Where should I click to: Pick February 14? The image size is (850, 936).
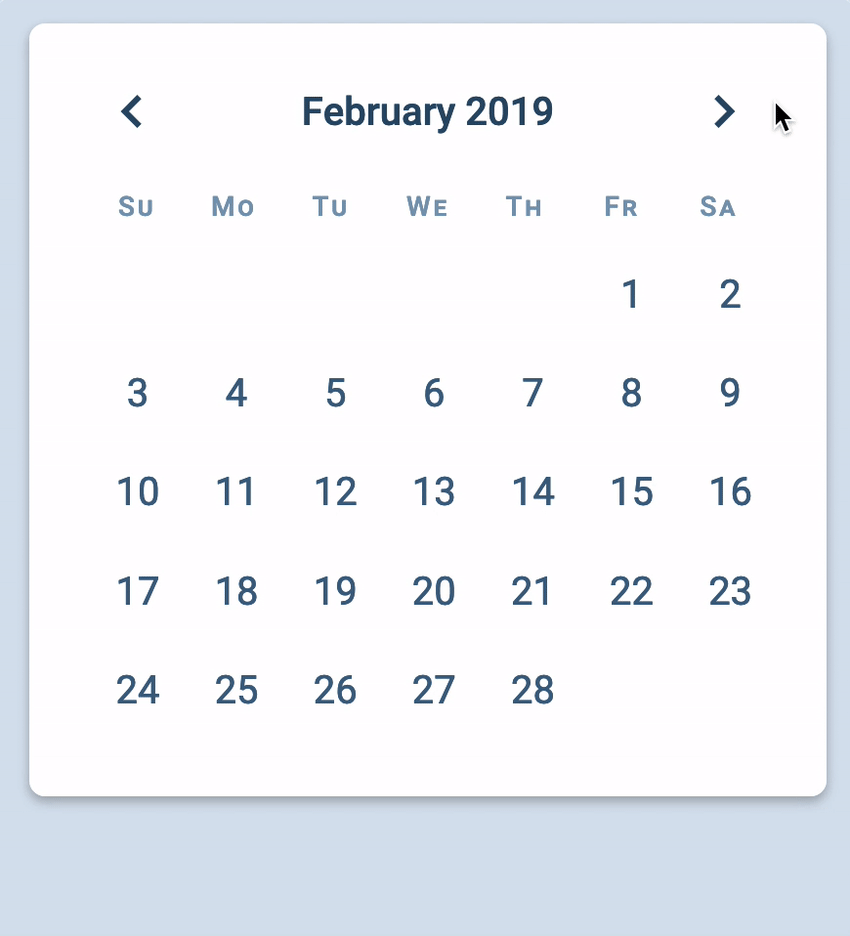(x=532, y=492)
